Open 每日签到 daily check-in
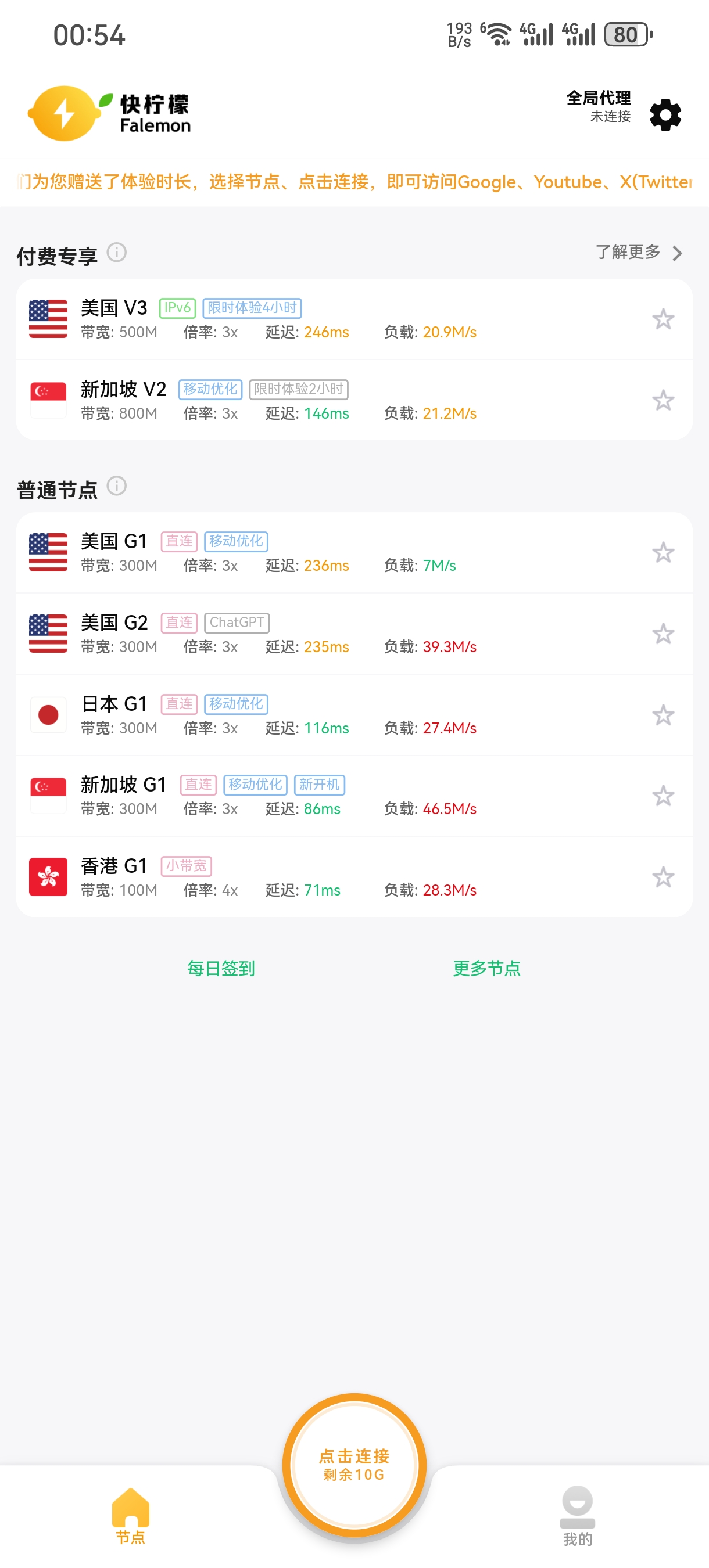The image size is (709, 1568). pyautogui.click(x=221, y=968)
